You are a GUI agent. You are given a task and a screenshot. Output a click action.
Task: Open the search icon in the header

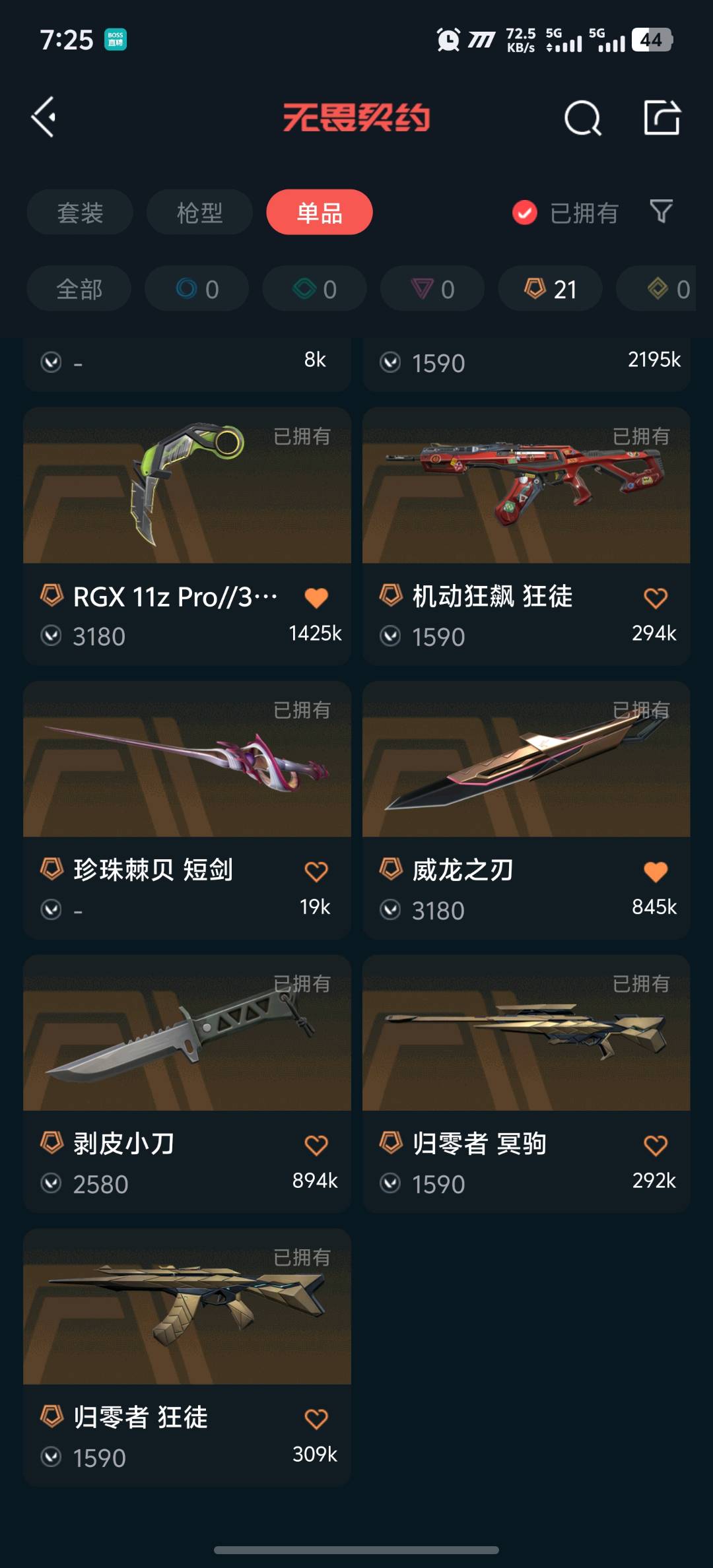tap(582, 119)
